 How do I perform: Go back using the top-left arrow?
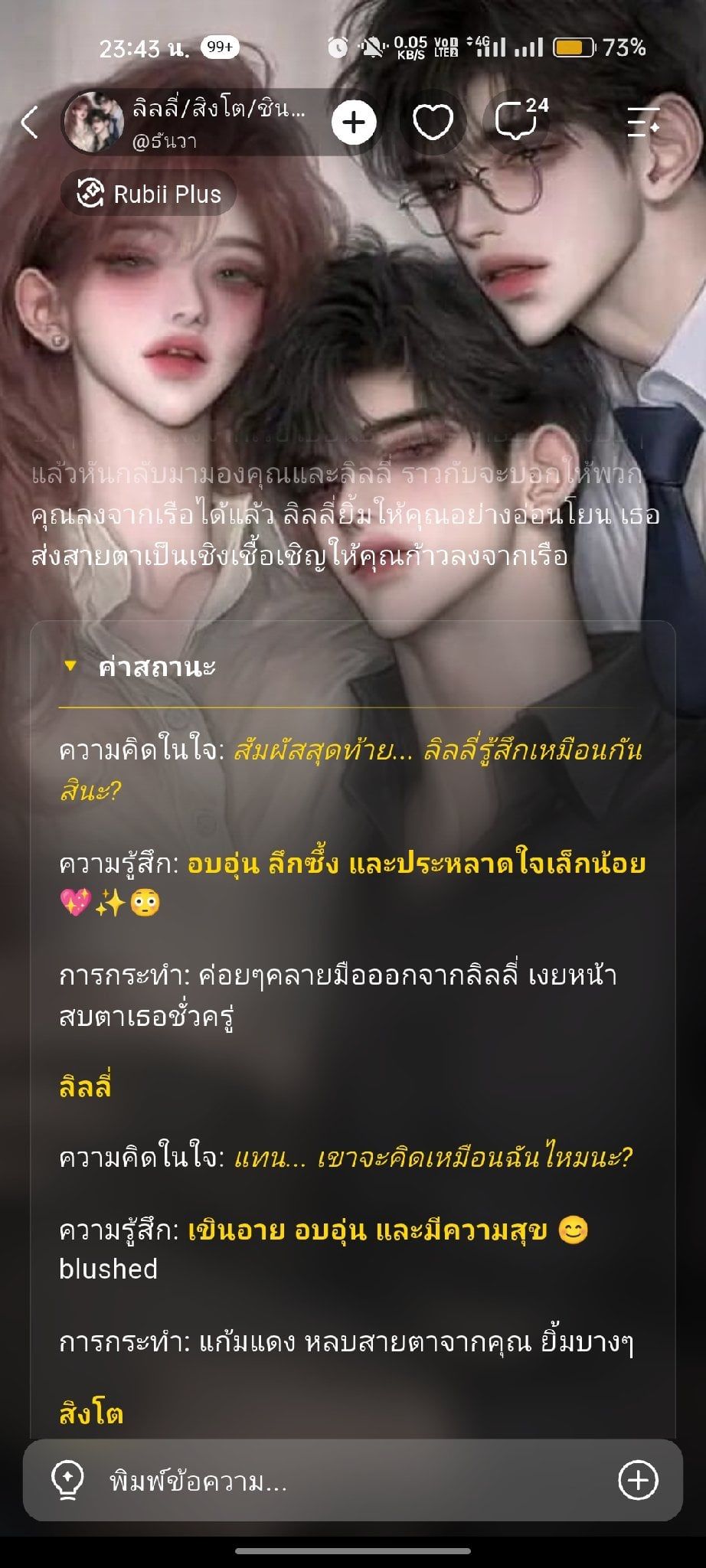pyautogui.click(x=30, y=122)
